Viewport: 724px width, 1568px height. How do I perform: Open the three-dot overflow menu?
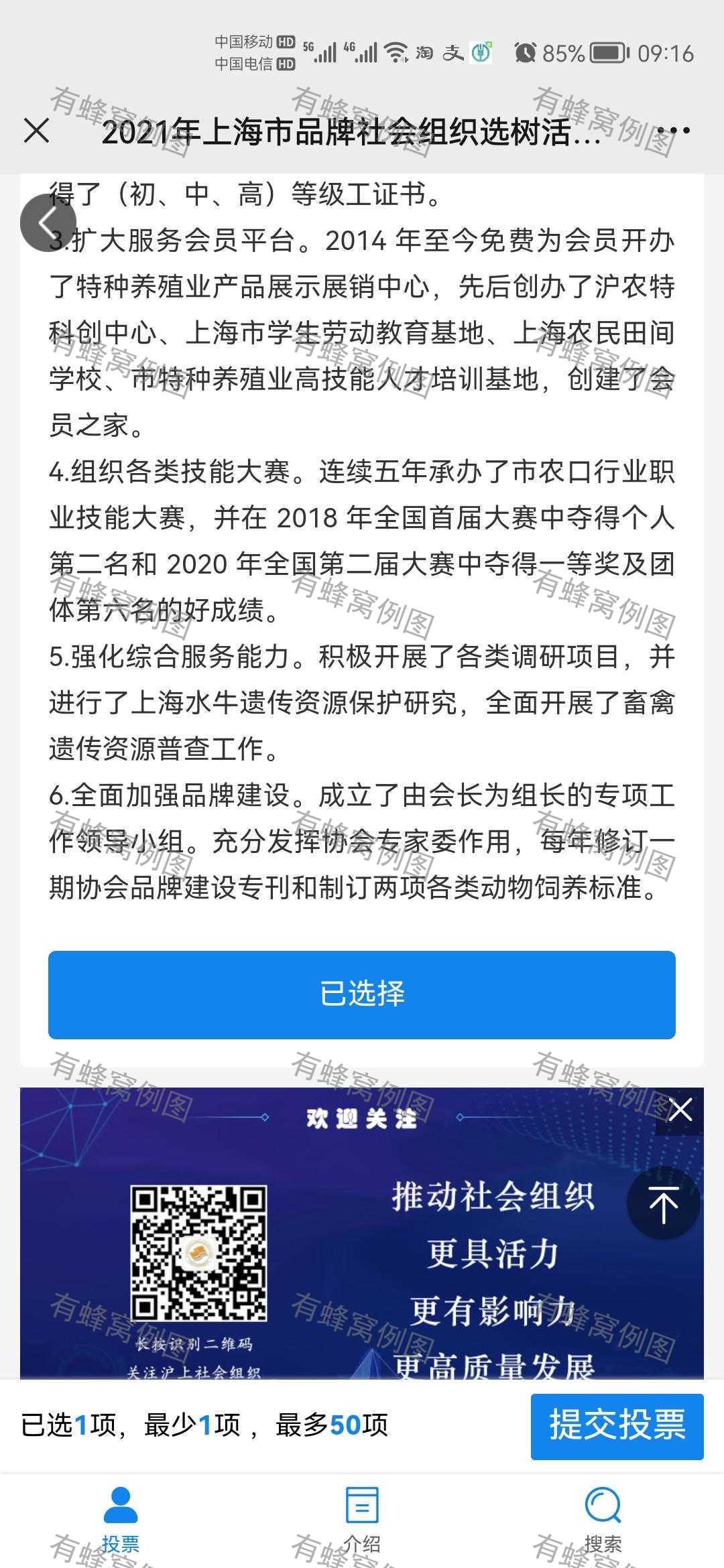point(672,131)
